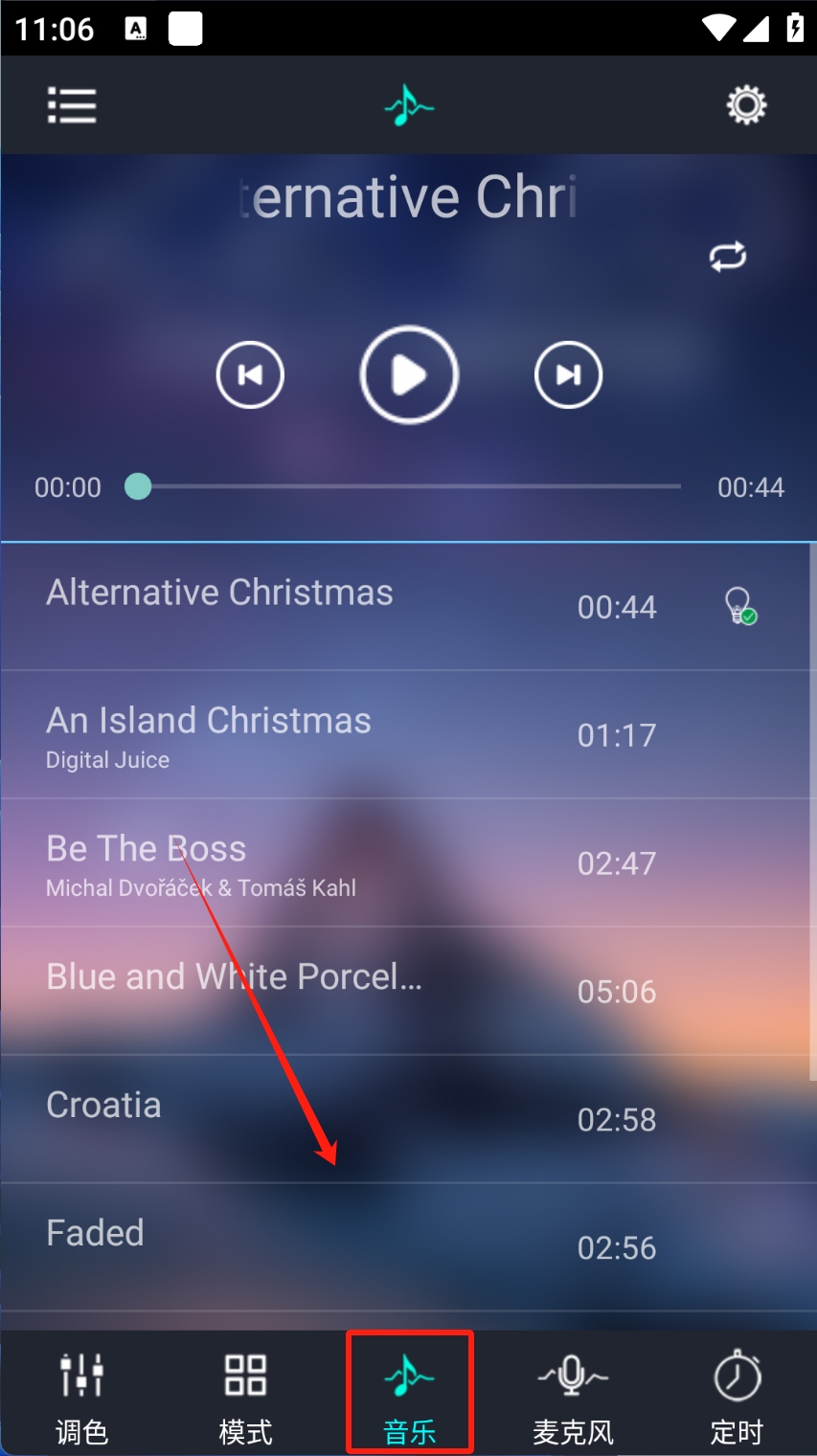Open the settings gear

tap(746, 105)
